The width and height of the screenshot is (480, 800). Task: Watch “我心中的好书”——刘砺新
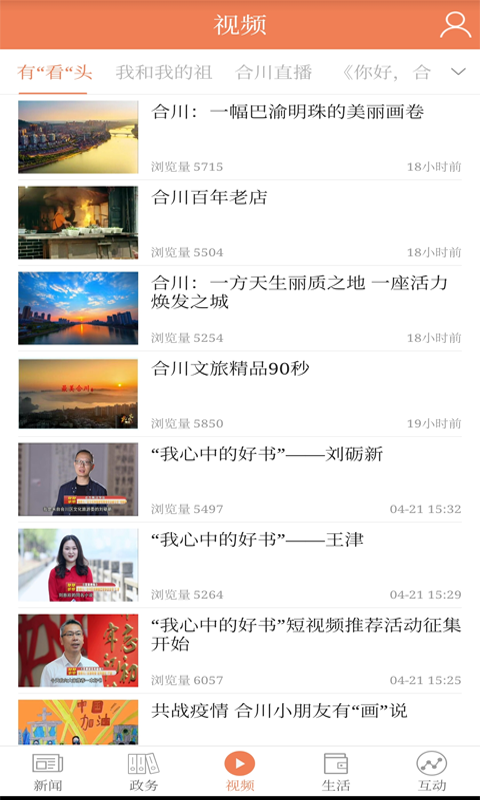240,480
